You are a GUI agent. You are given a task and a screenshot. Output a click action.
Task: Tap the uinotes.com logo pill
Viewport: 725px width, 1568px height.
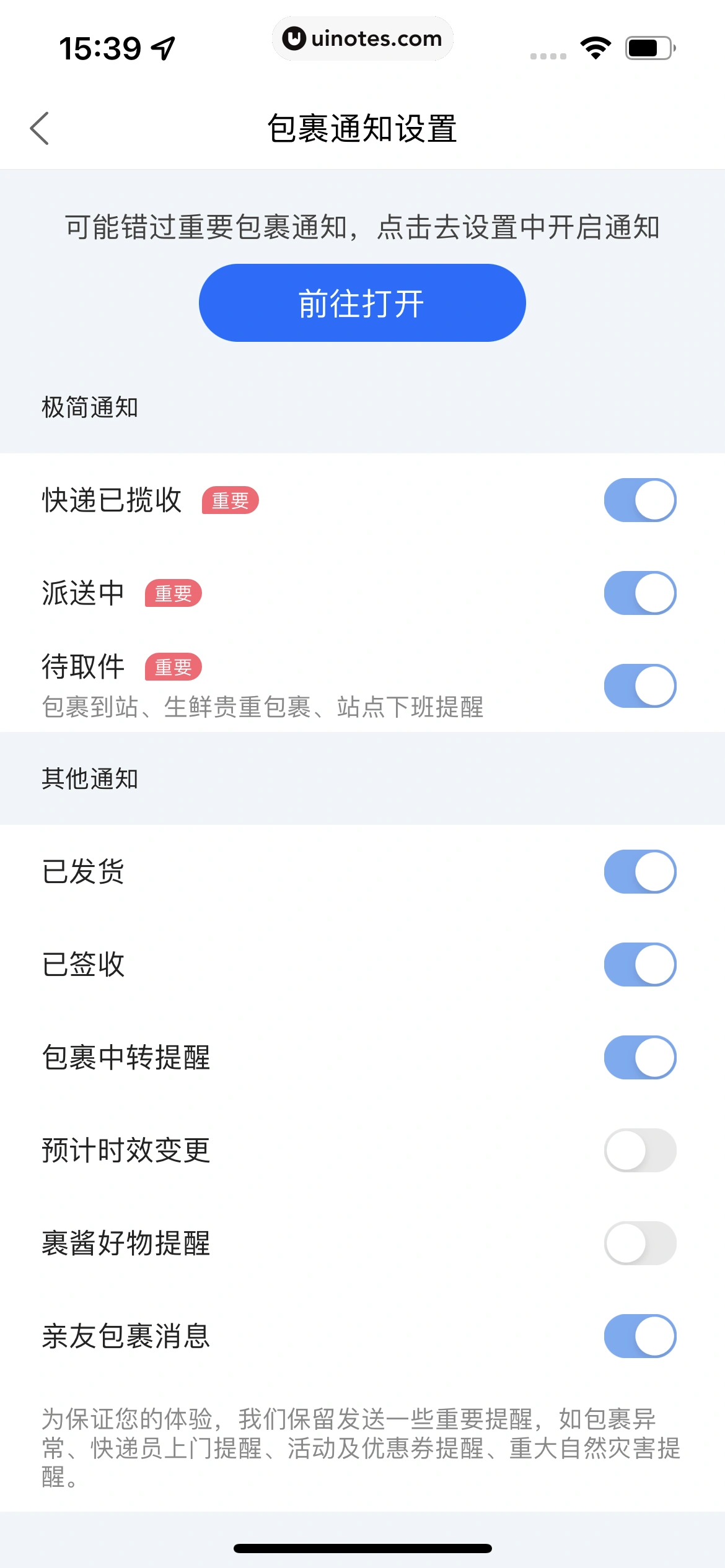tap(362, 38)
